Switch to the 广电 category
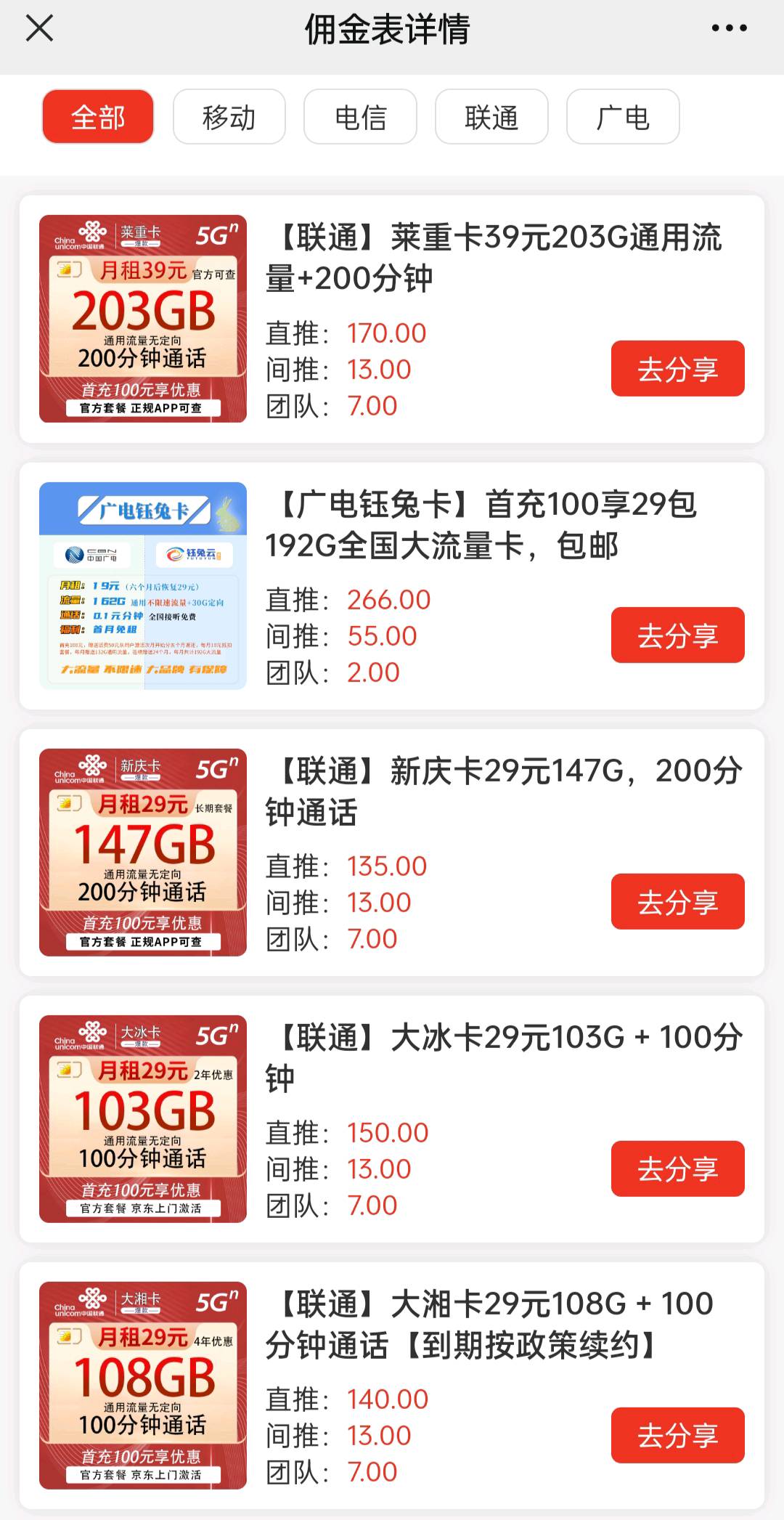The width and height of the screenshot is (784, 1520). point(623,117)
